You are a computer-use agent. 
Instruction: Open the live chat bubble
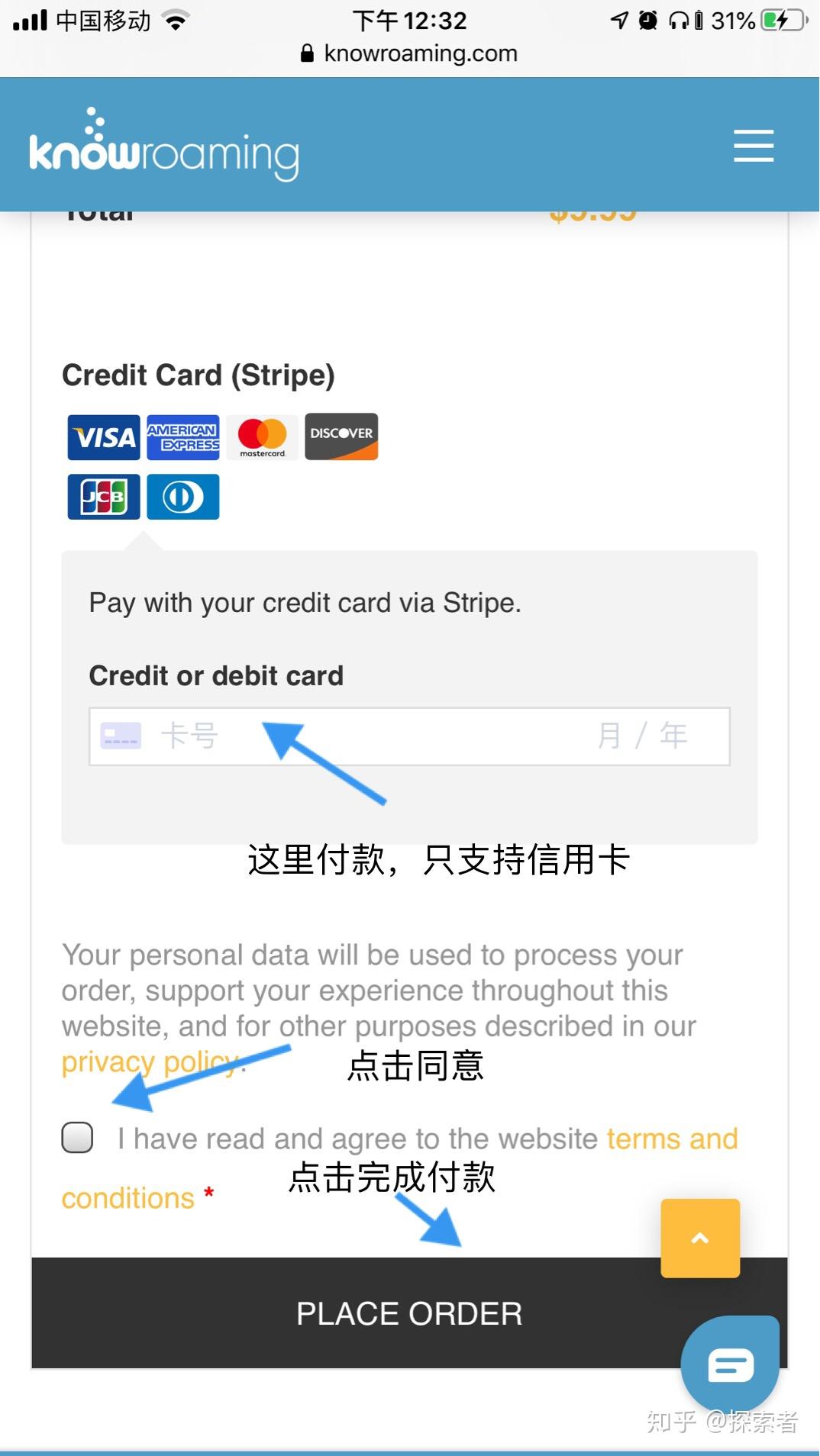coord(730,1363)
